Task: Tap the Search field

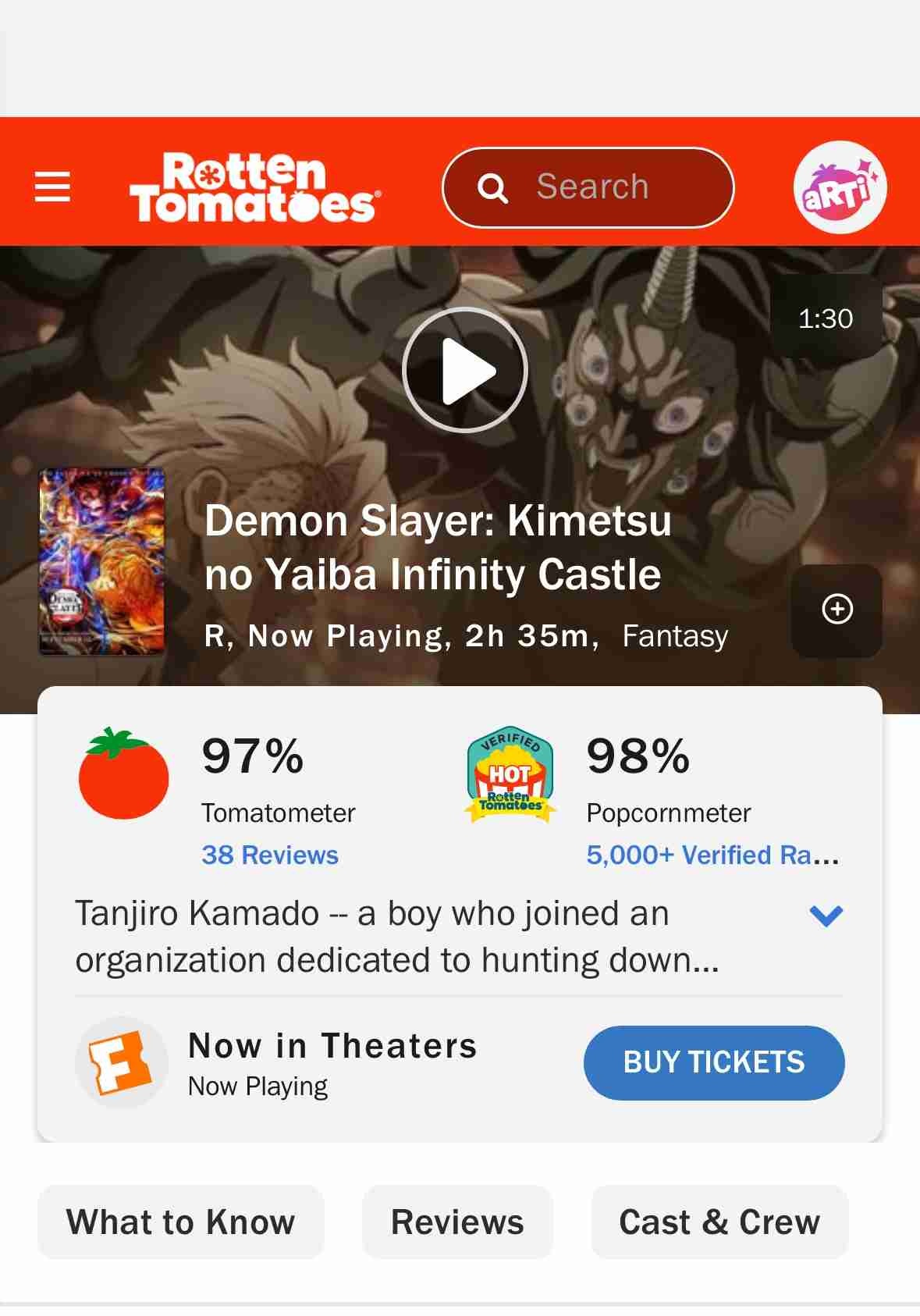Action: tap(588, 187)
